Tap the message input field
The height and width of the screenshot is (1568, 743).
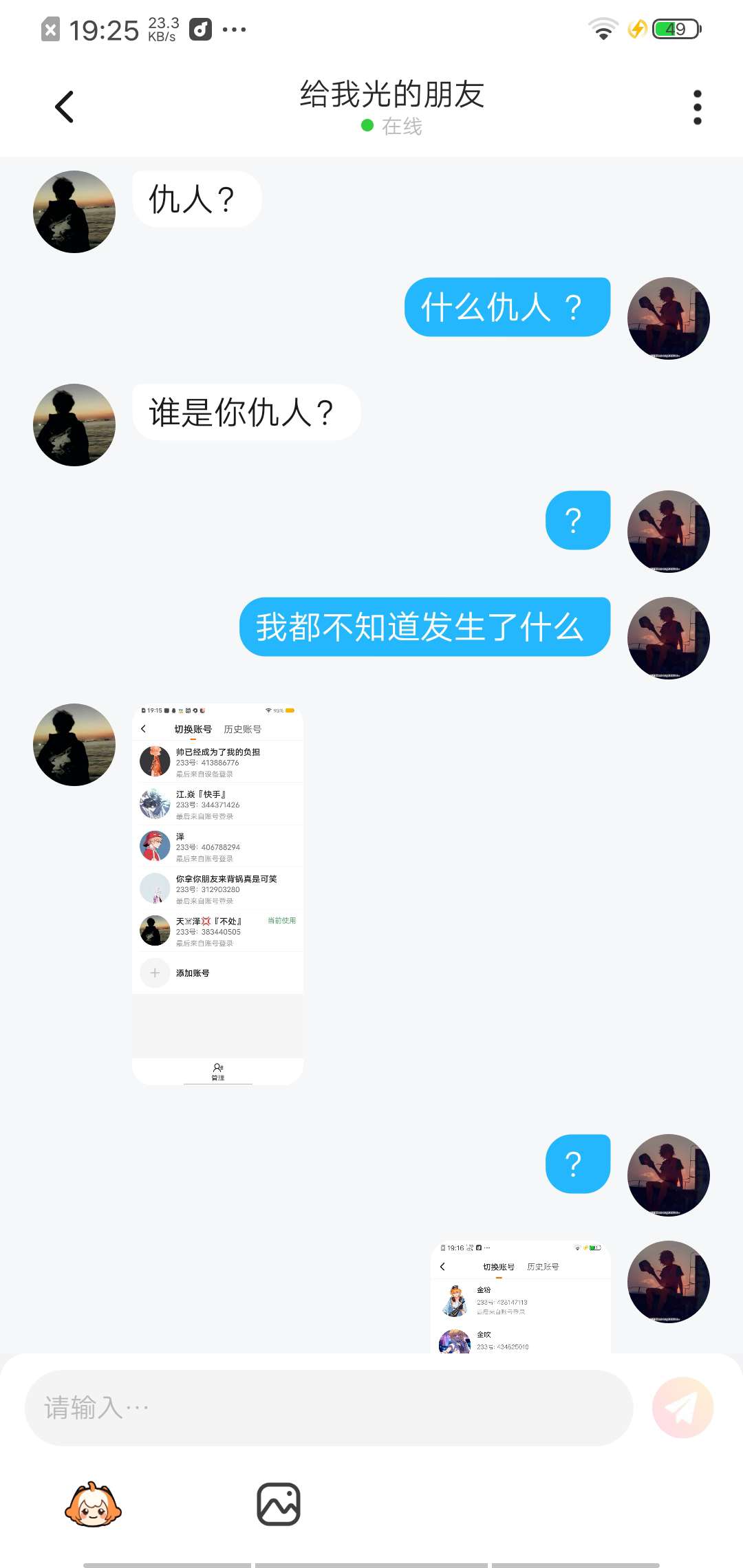328,1407
